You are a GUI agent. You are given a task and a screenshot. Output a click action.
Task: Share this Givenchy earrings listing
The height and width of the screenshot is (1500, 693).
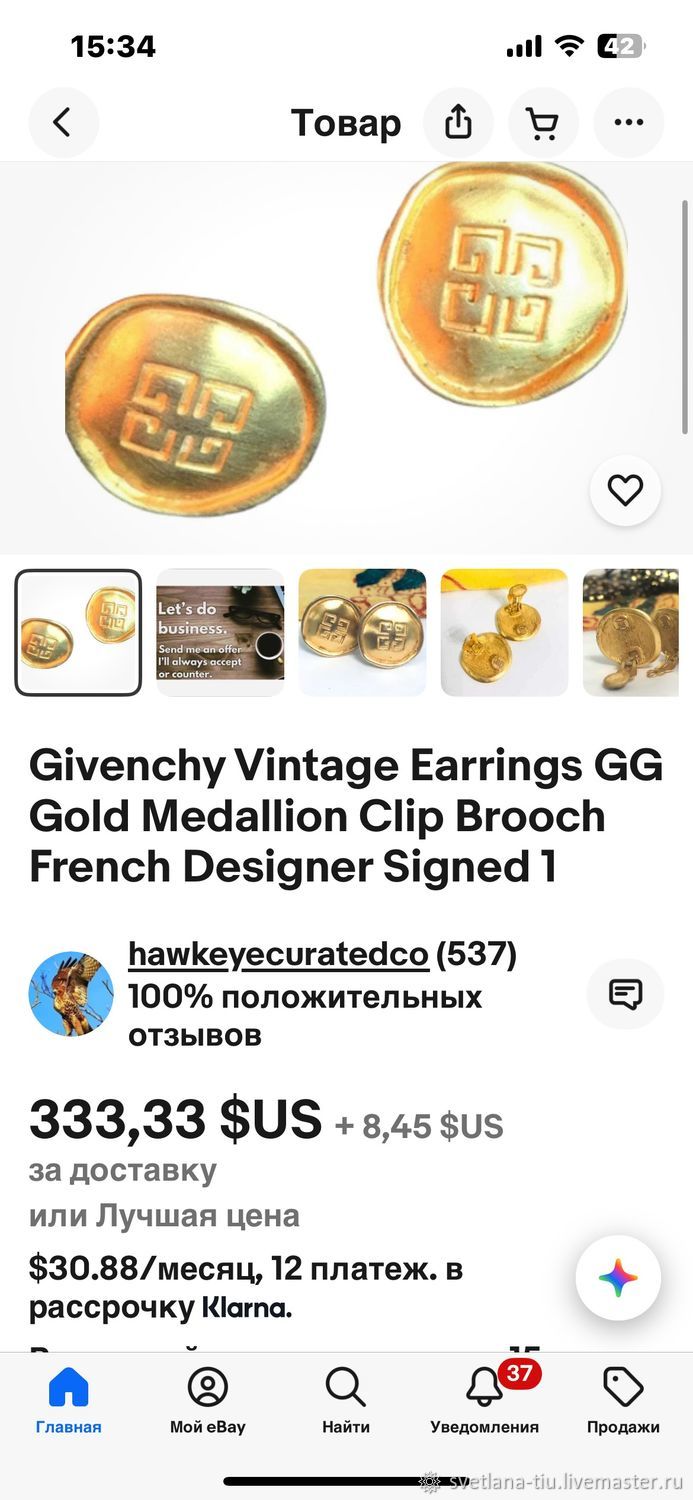point(458,123)
